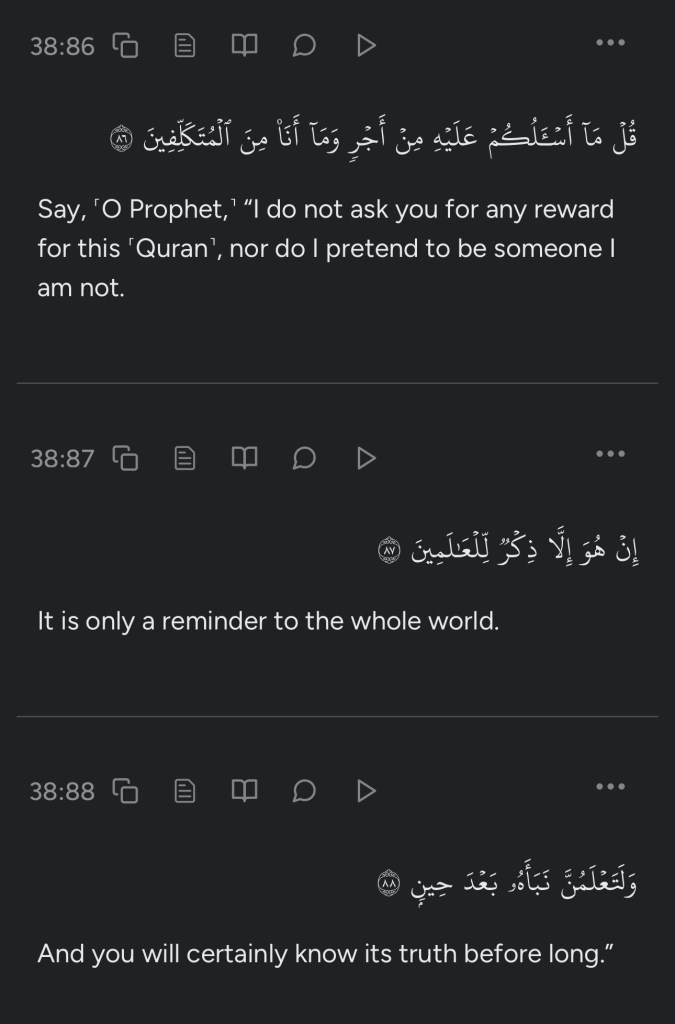Open reflections on verse 38:88

[305, 791]
